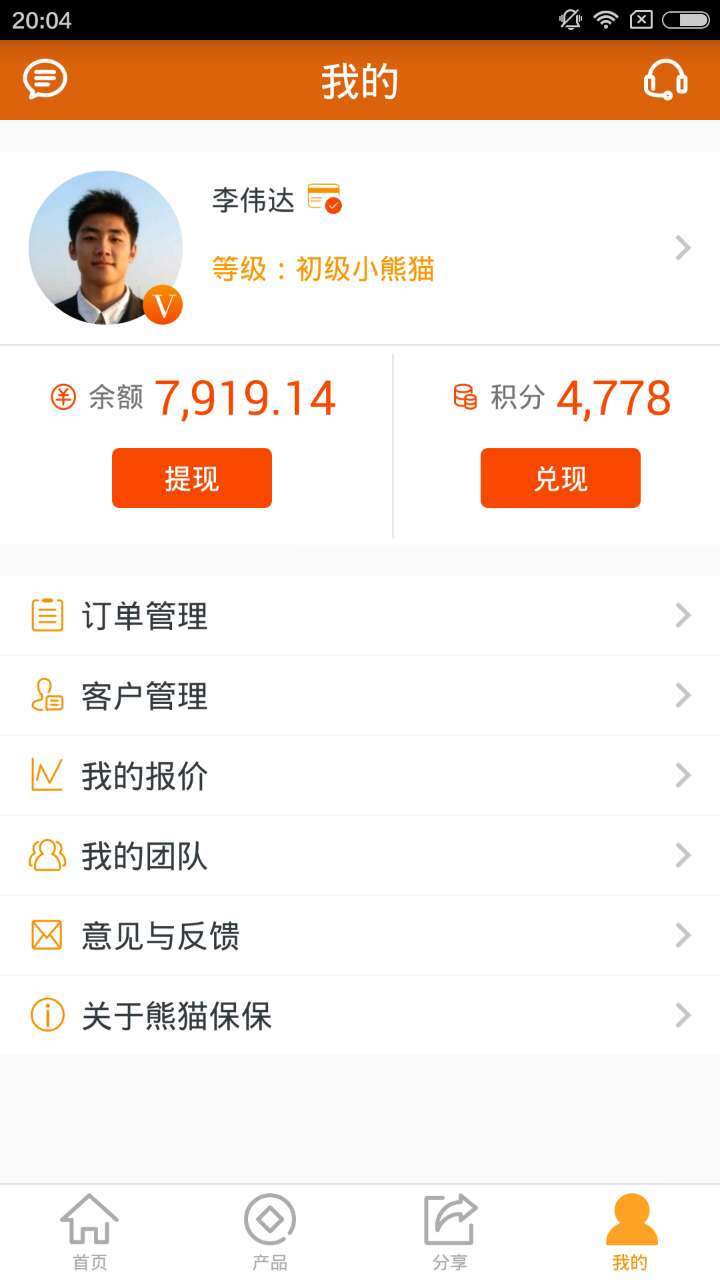
Task: Tap the user profile avatar photo
Action: pyautogui.click(x=105, y=247)
